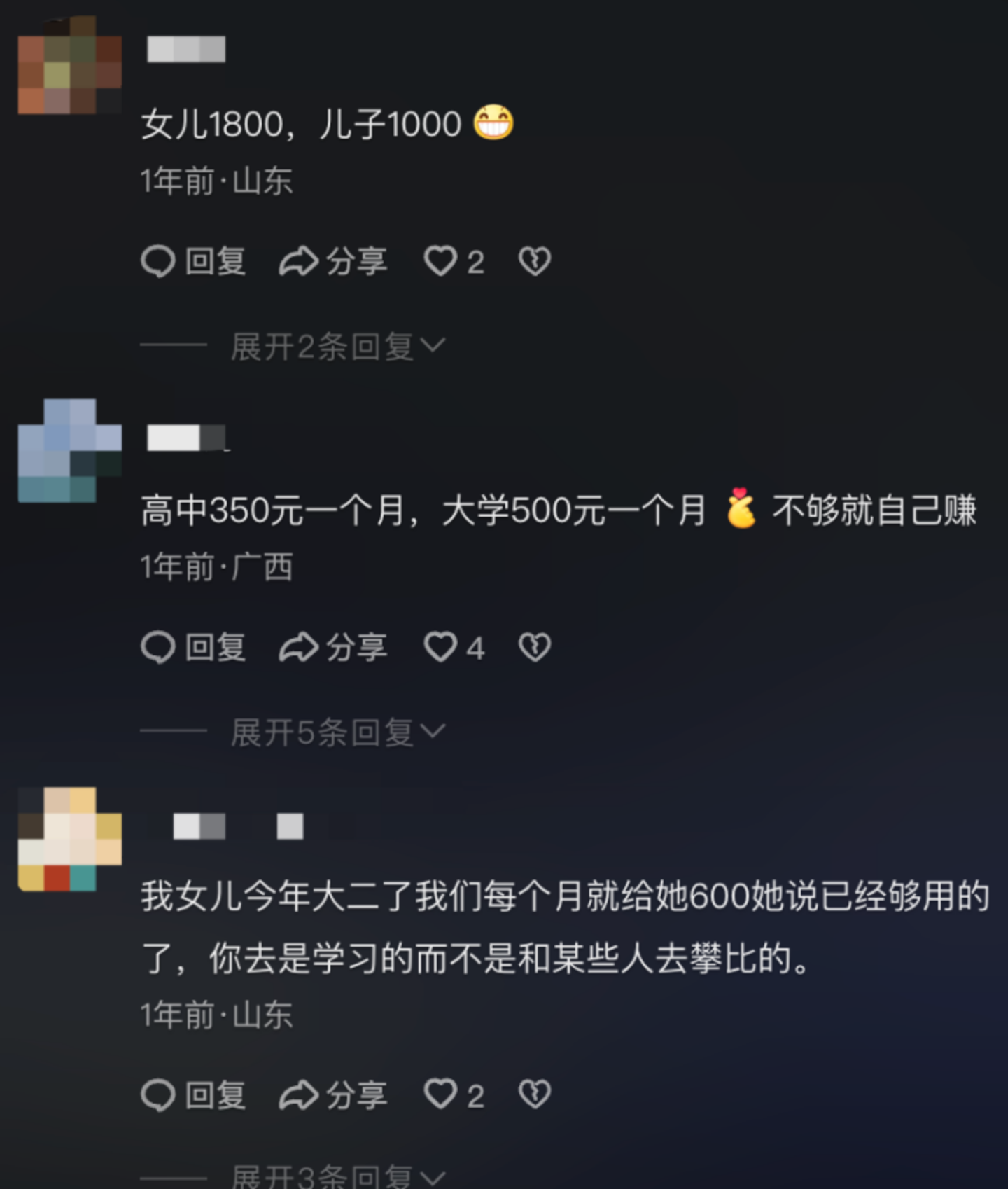Expand 展开5条回复

[337, 732]
